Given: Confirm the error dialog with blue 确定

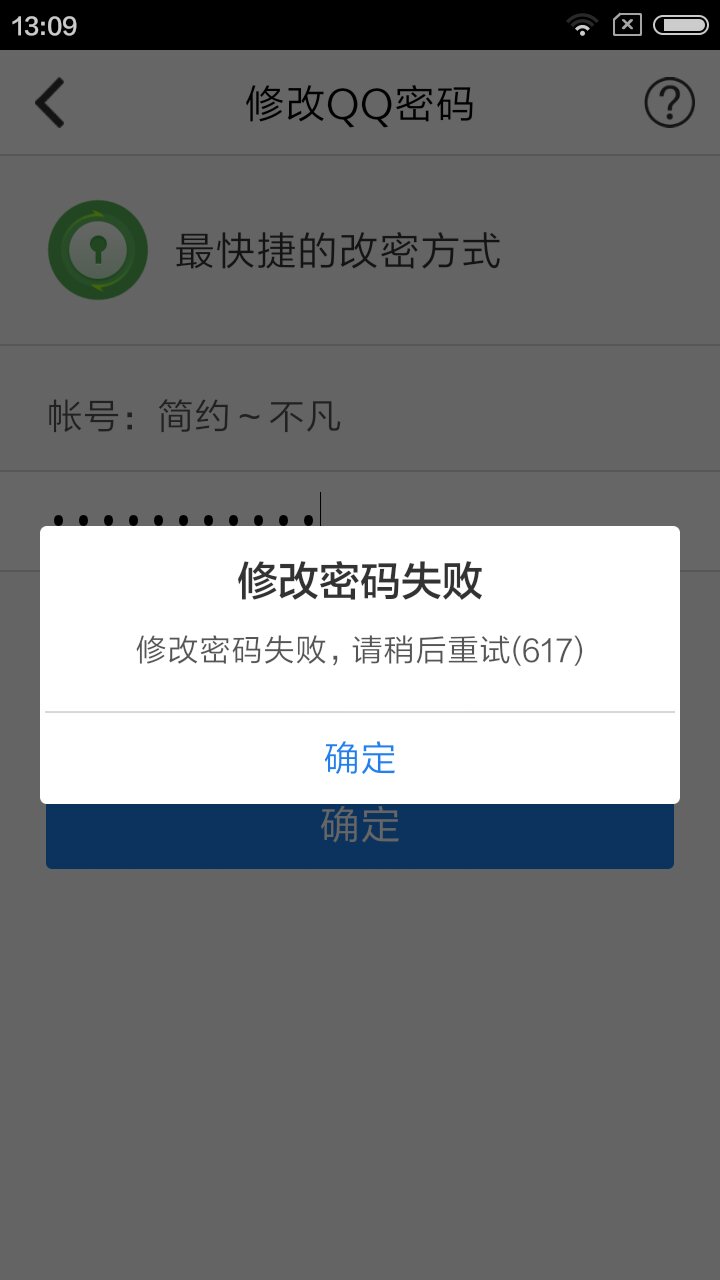Looking at the screenshot, I should pyautogui.click(x=360, y=758).
